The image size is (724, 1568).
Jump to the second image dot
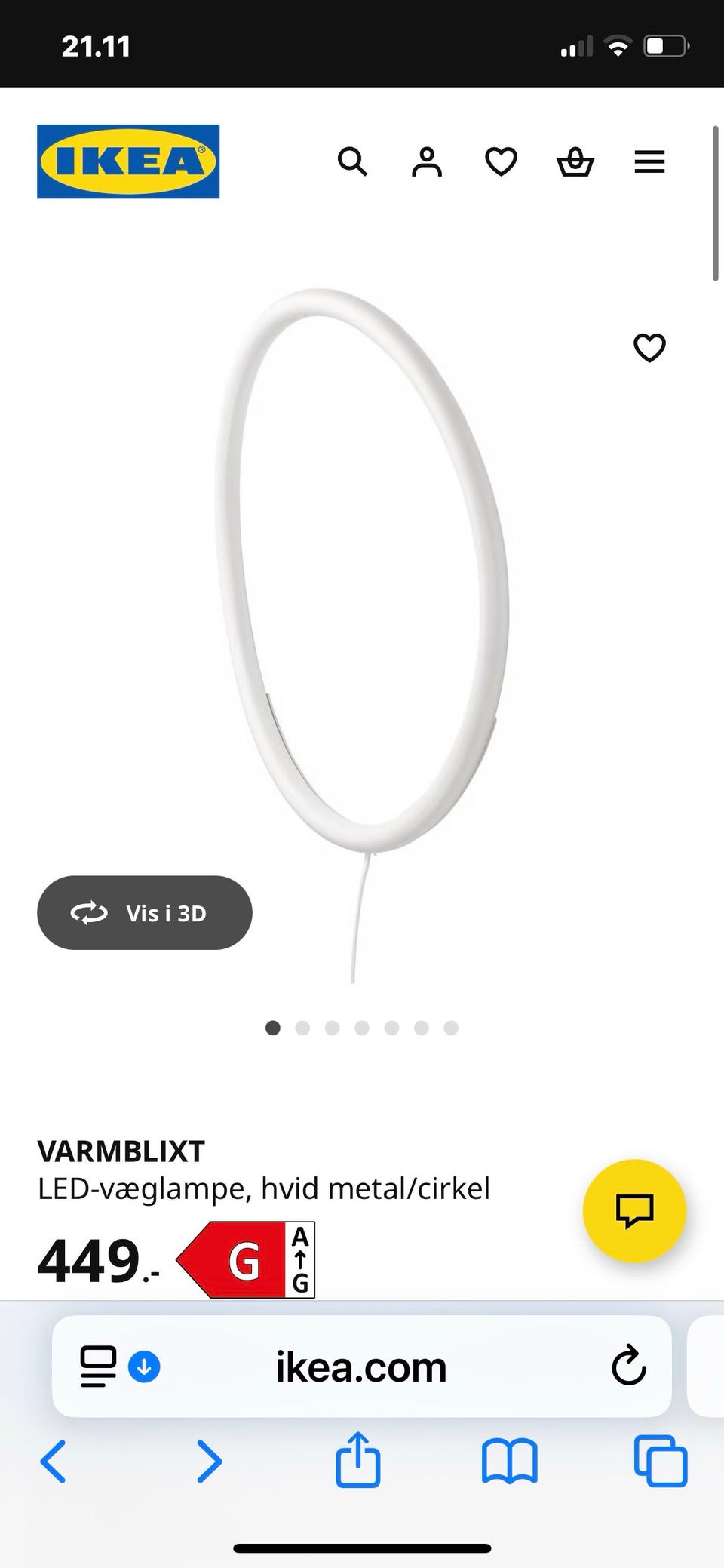click(302, 1028)
